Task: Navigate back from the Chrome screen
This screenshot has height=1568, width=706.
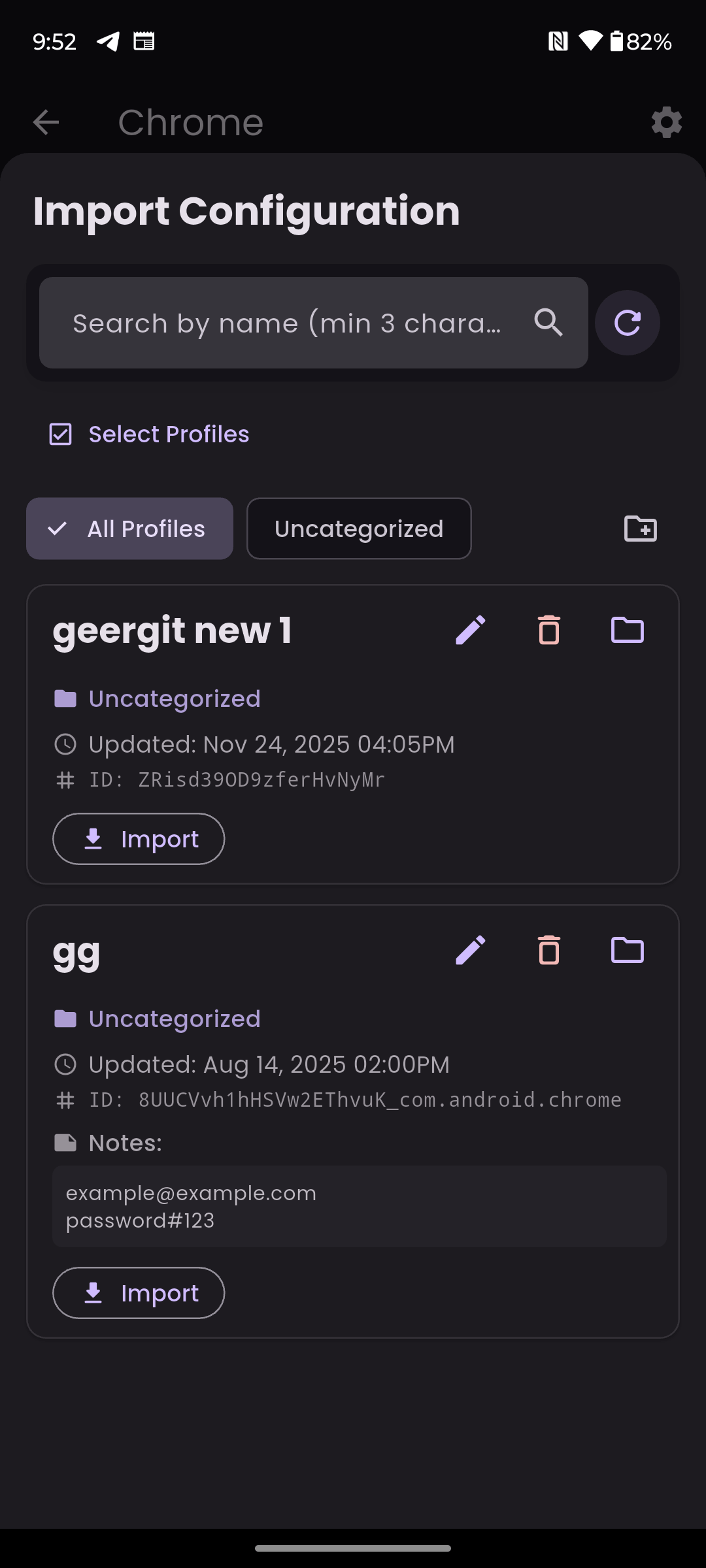Action: point(45,122)
